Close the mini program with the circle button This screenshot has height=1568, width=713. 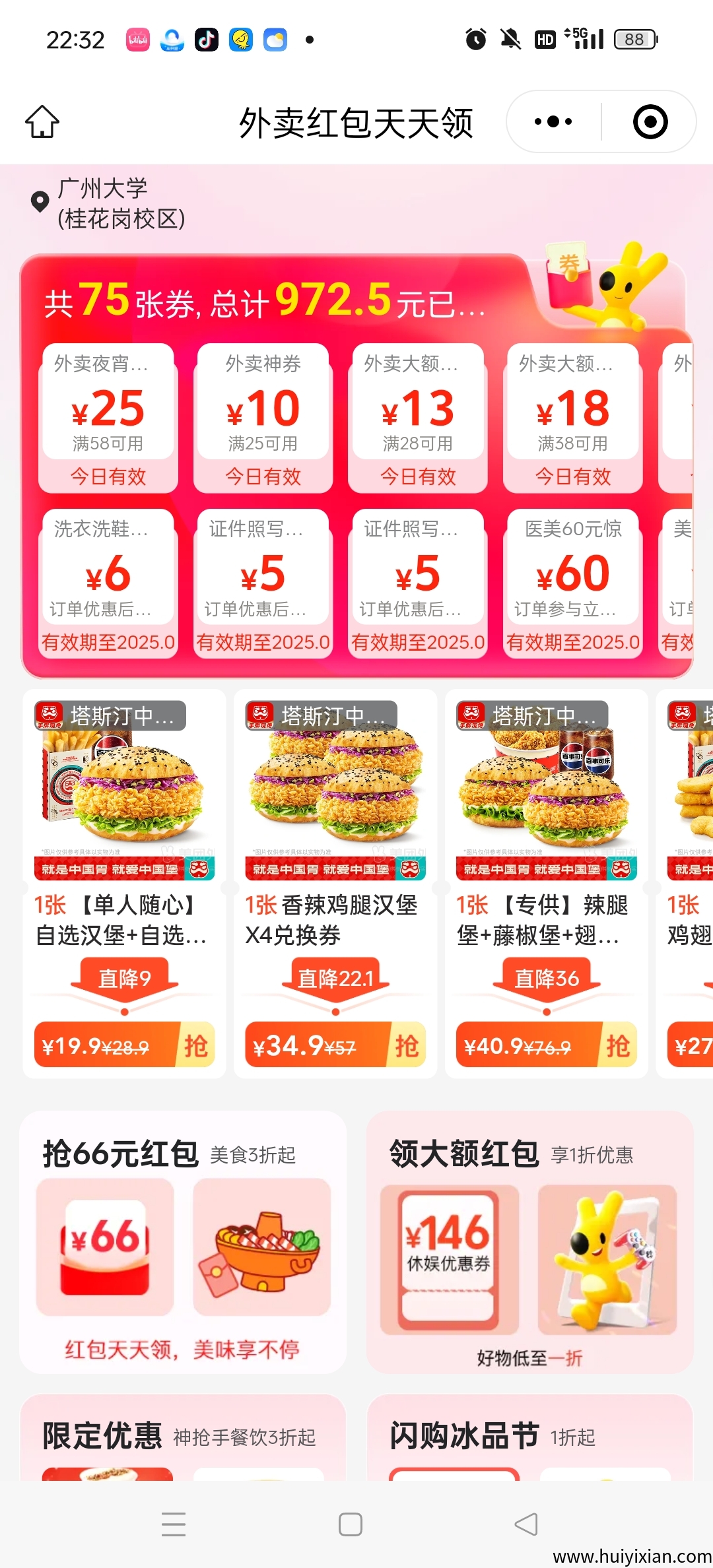(650, 122)
